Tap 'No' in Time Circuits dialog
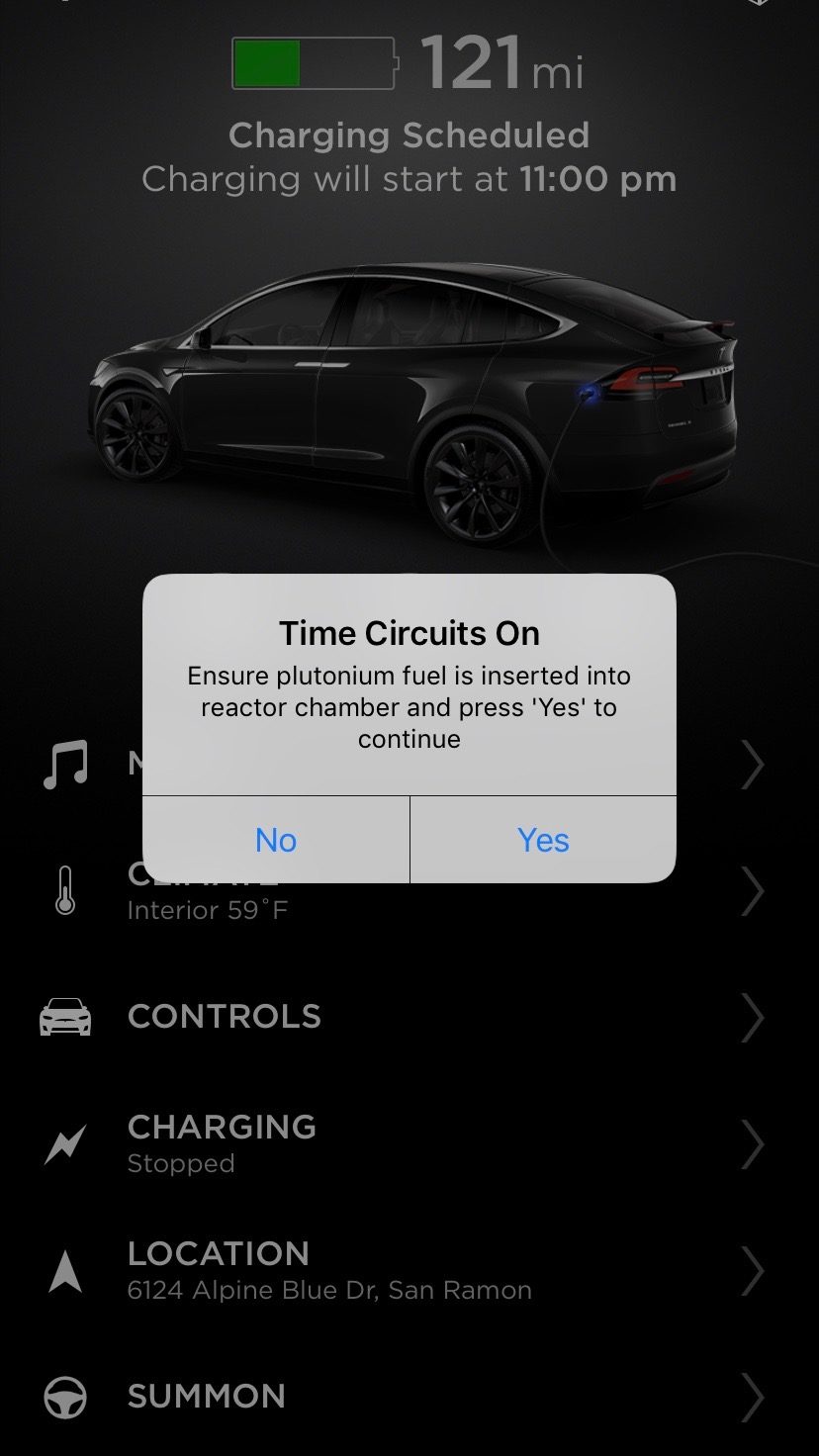819x1456 pixels. pos(276,840)
